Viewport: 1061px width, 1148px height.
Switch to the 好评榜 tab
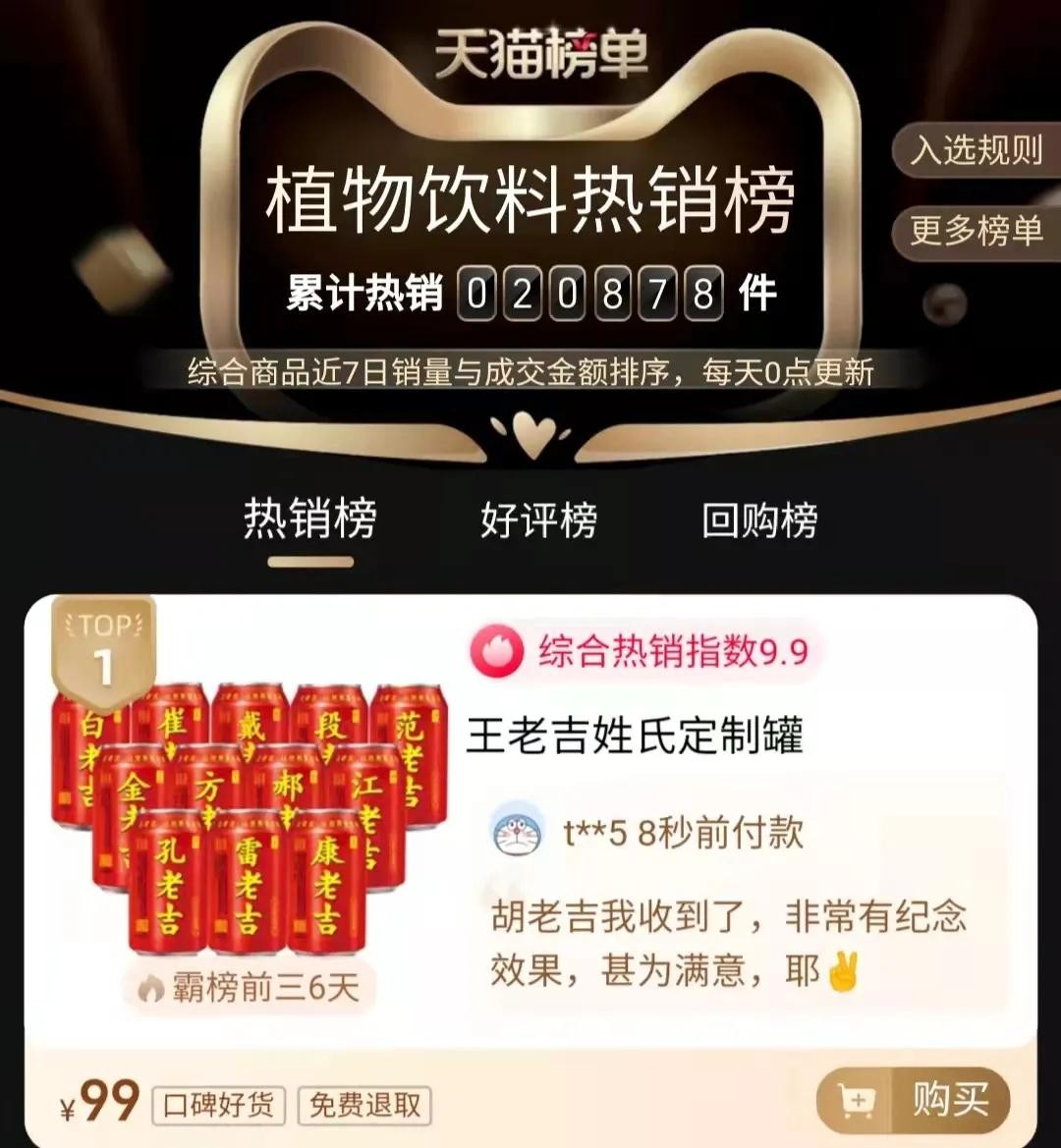tap(538, 519)
